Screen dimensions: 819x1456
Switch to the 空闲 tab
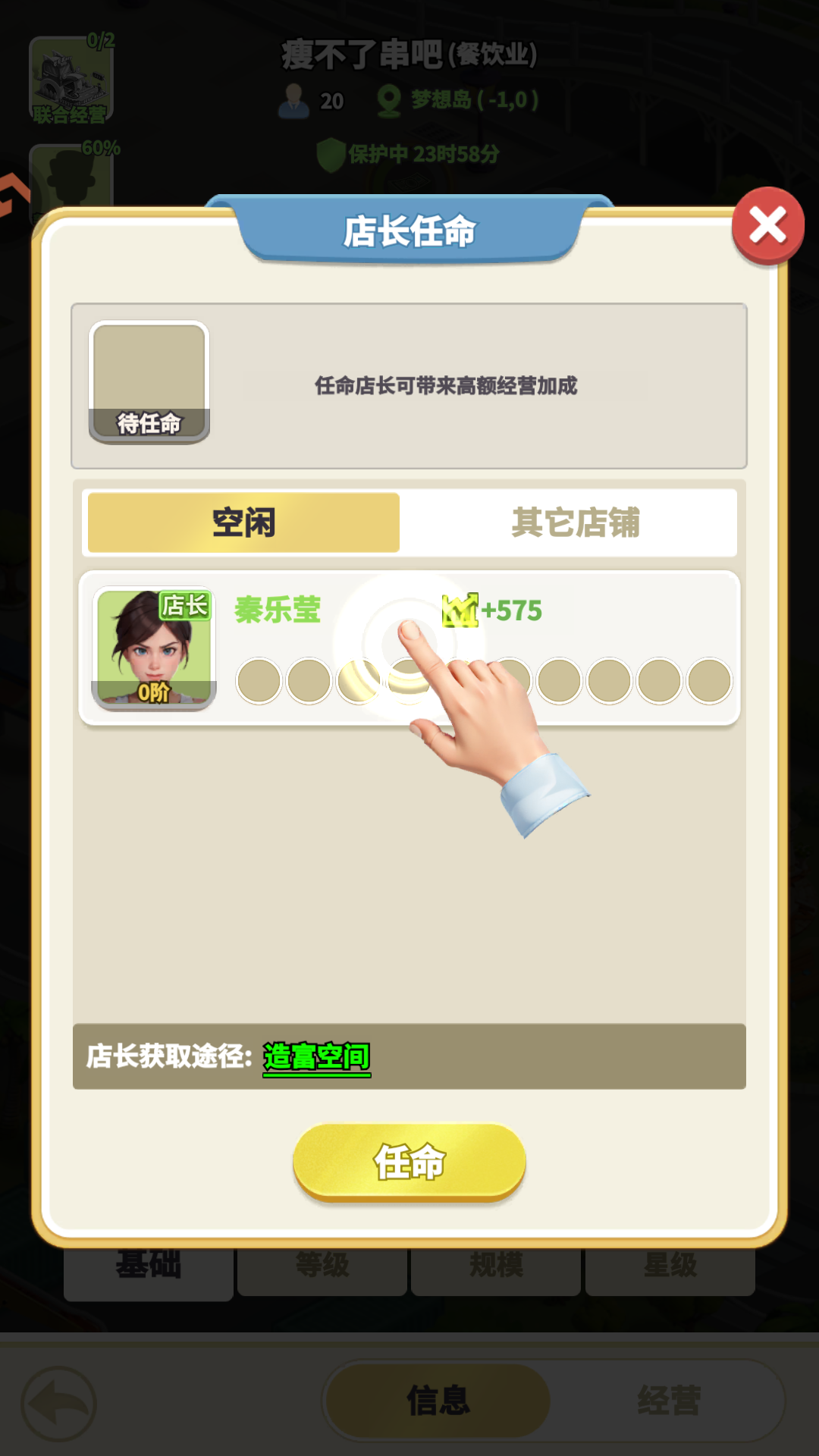[243, 522]
